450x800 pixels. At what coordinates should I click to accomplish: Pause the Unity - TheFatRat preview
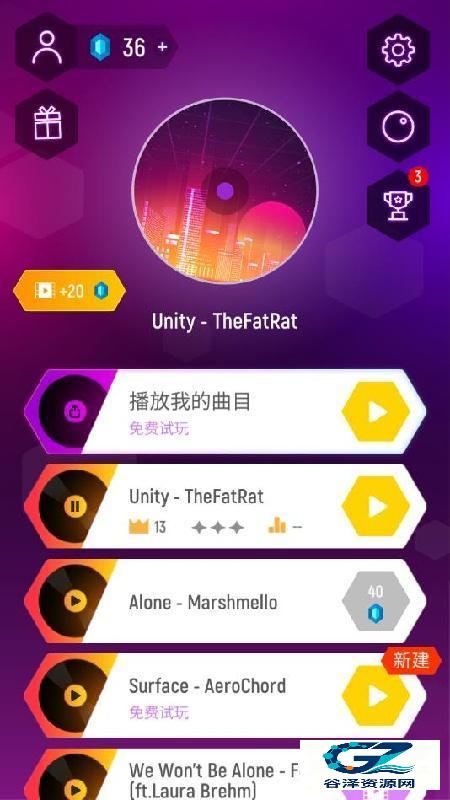point(75,506)
